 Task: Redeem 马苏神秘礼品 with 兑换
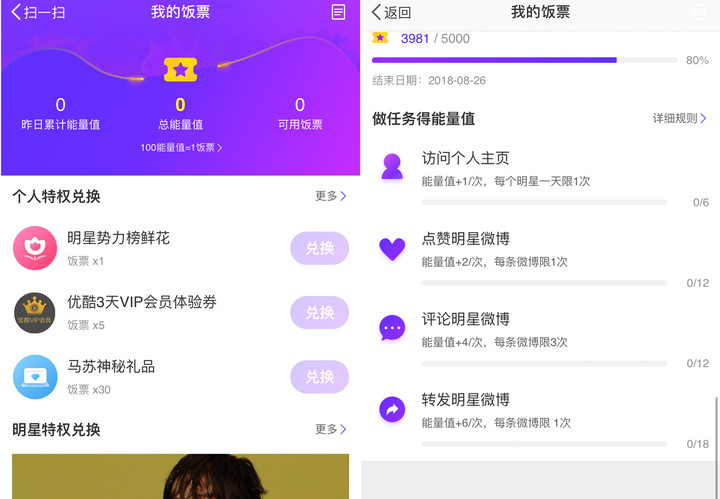click(x=319, y=377)
